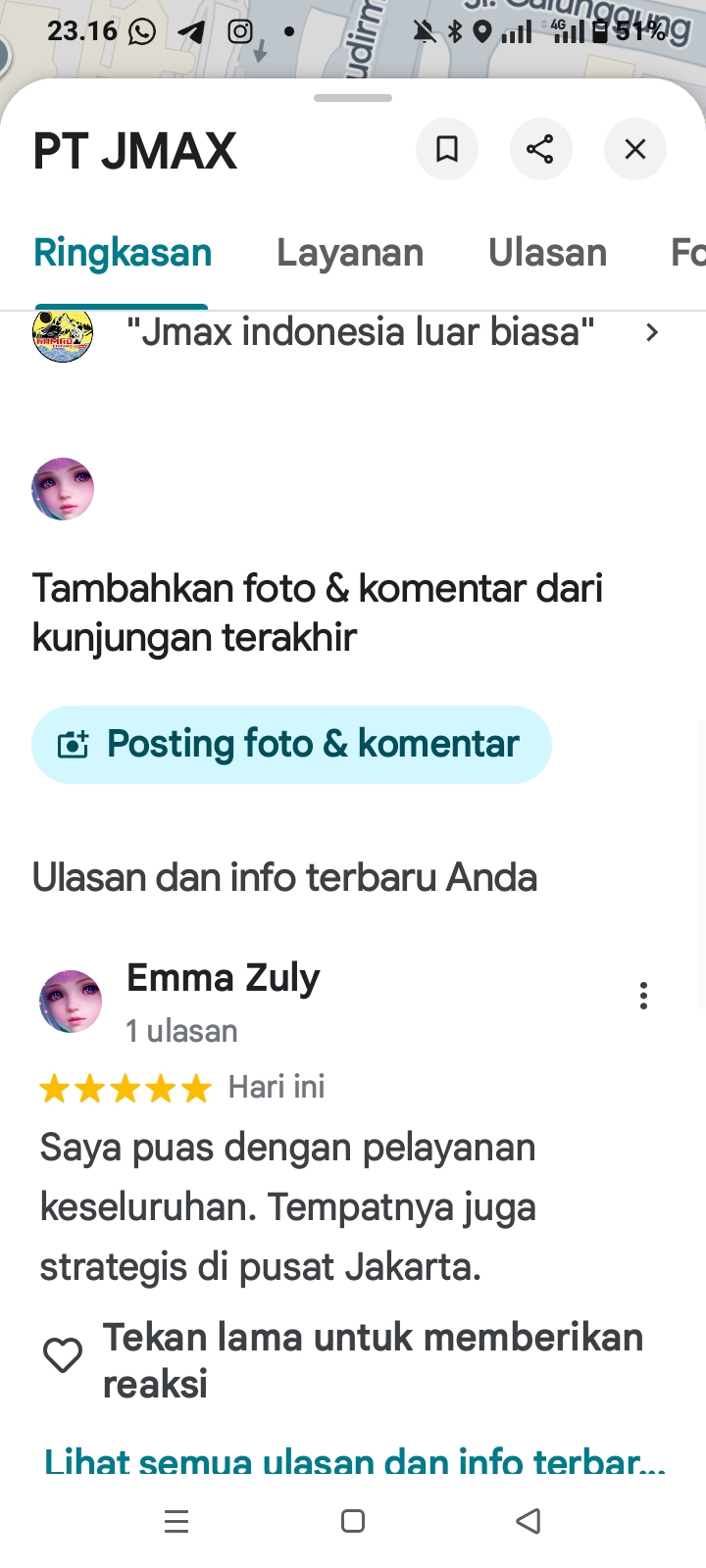Screen dimensions: 706x1568
Task: Share the PT JMAX place
Action: pos(540,149)
